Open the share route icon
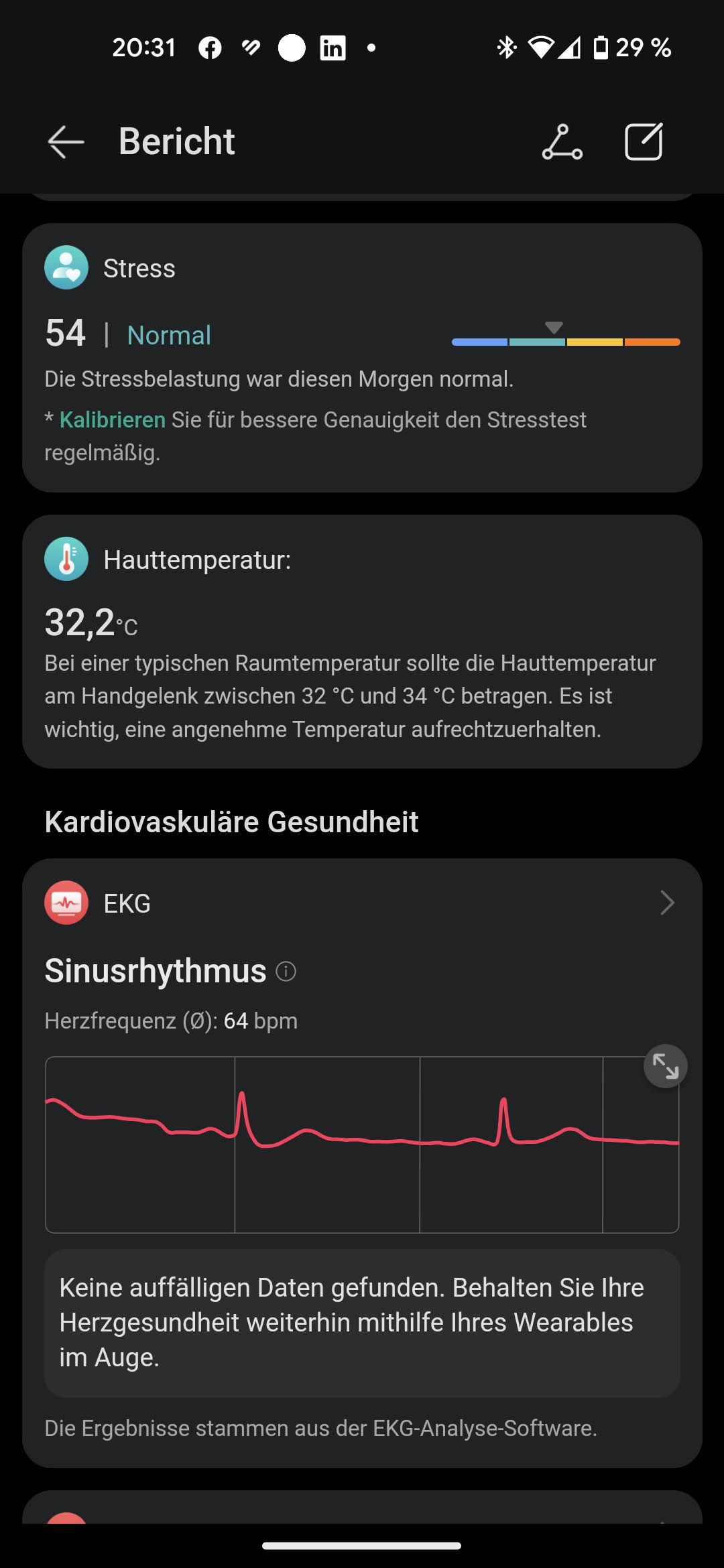This screenshot has height=1568, width=724. (x=562, y=142)
